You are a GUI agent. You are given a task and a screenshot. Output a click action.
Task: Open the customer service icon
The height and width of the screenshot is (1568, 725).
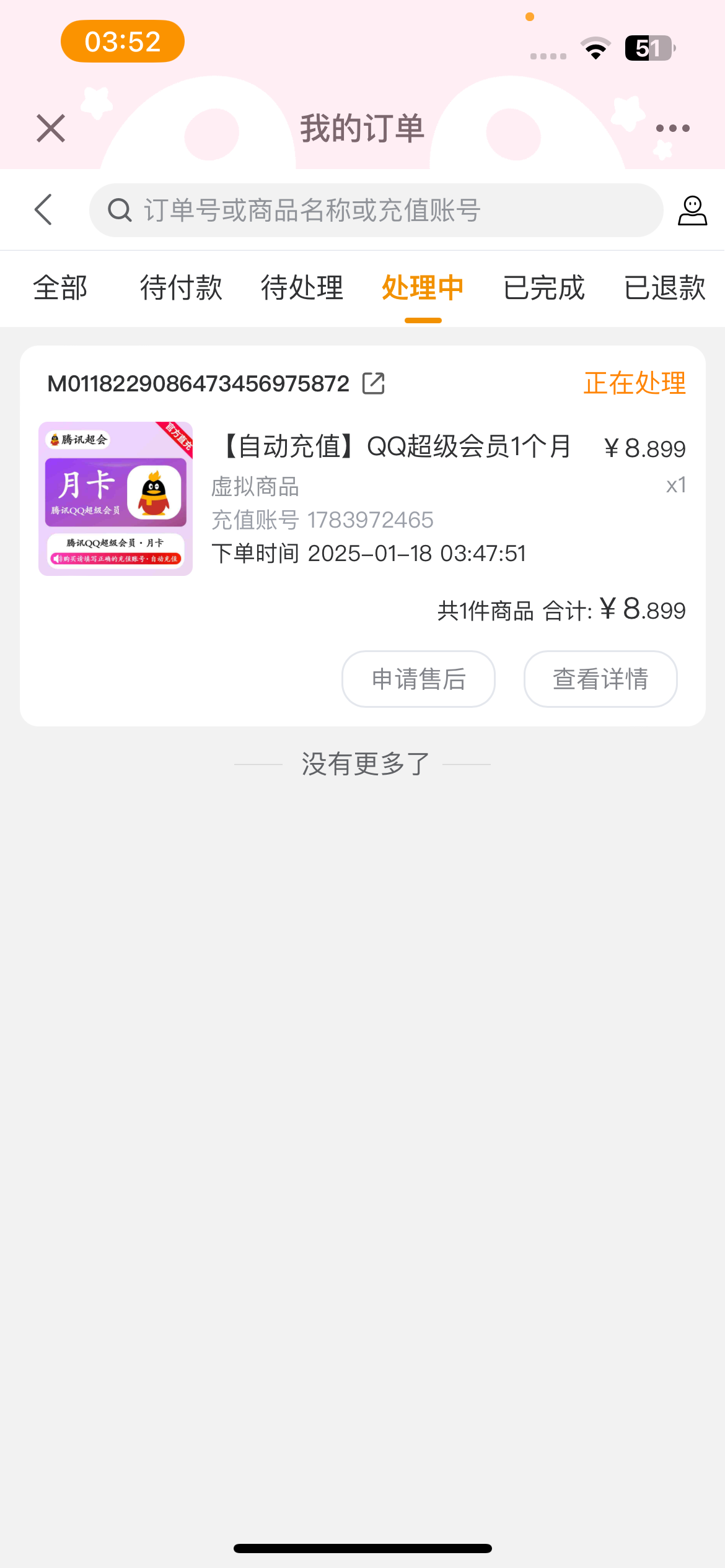(692, 211)
